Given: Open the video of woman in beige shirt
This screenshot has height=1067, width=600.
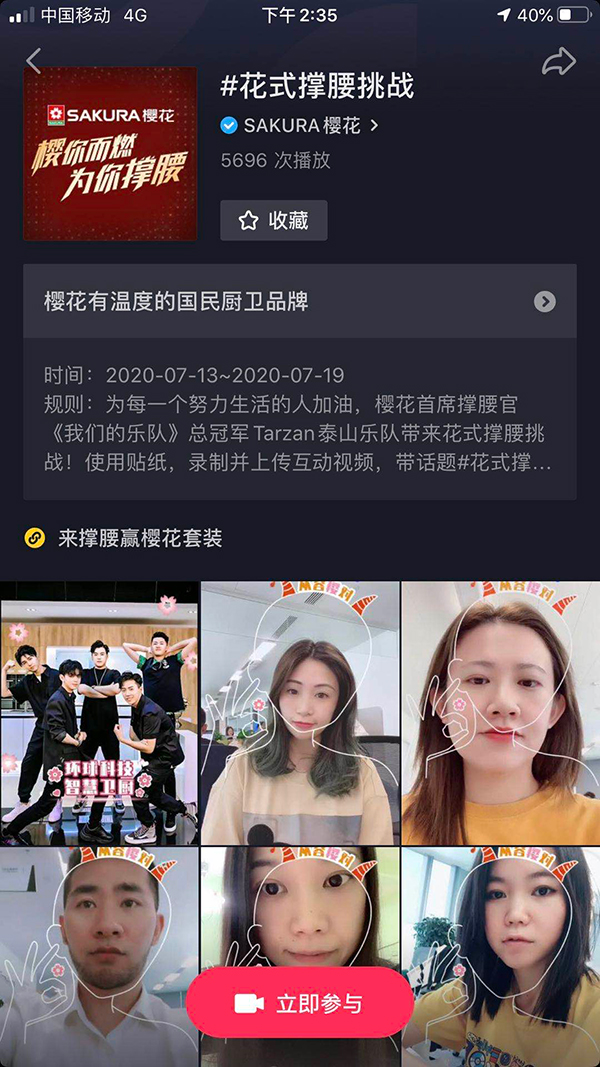Looking at the screenshot, I should pos(299,712).
